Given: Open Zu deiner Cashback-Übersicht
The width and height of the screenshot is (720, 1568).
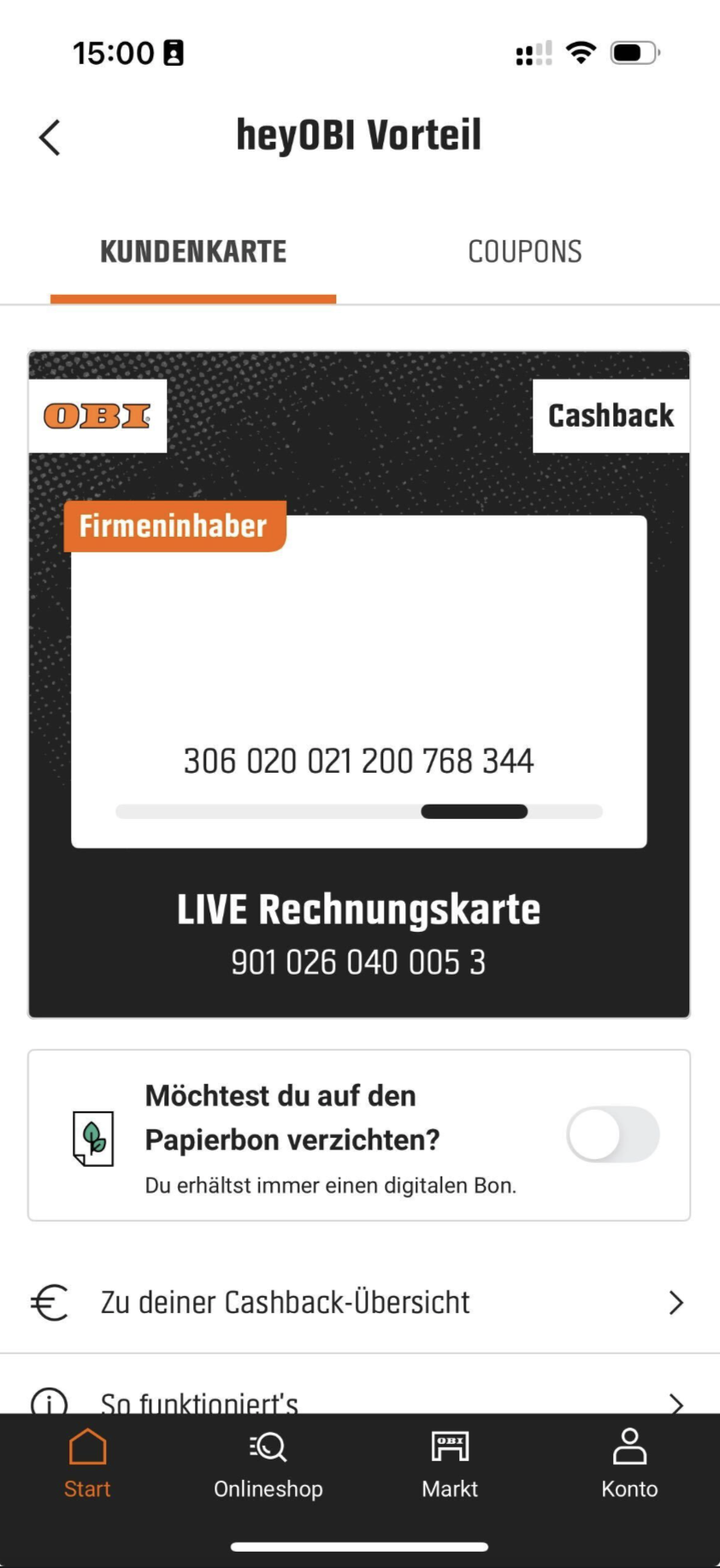Looking at the screenshot, I should click(359, 1302).
